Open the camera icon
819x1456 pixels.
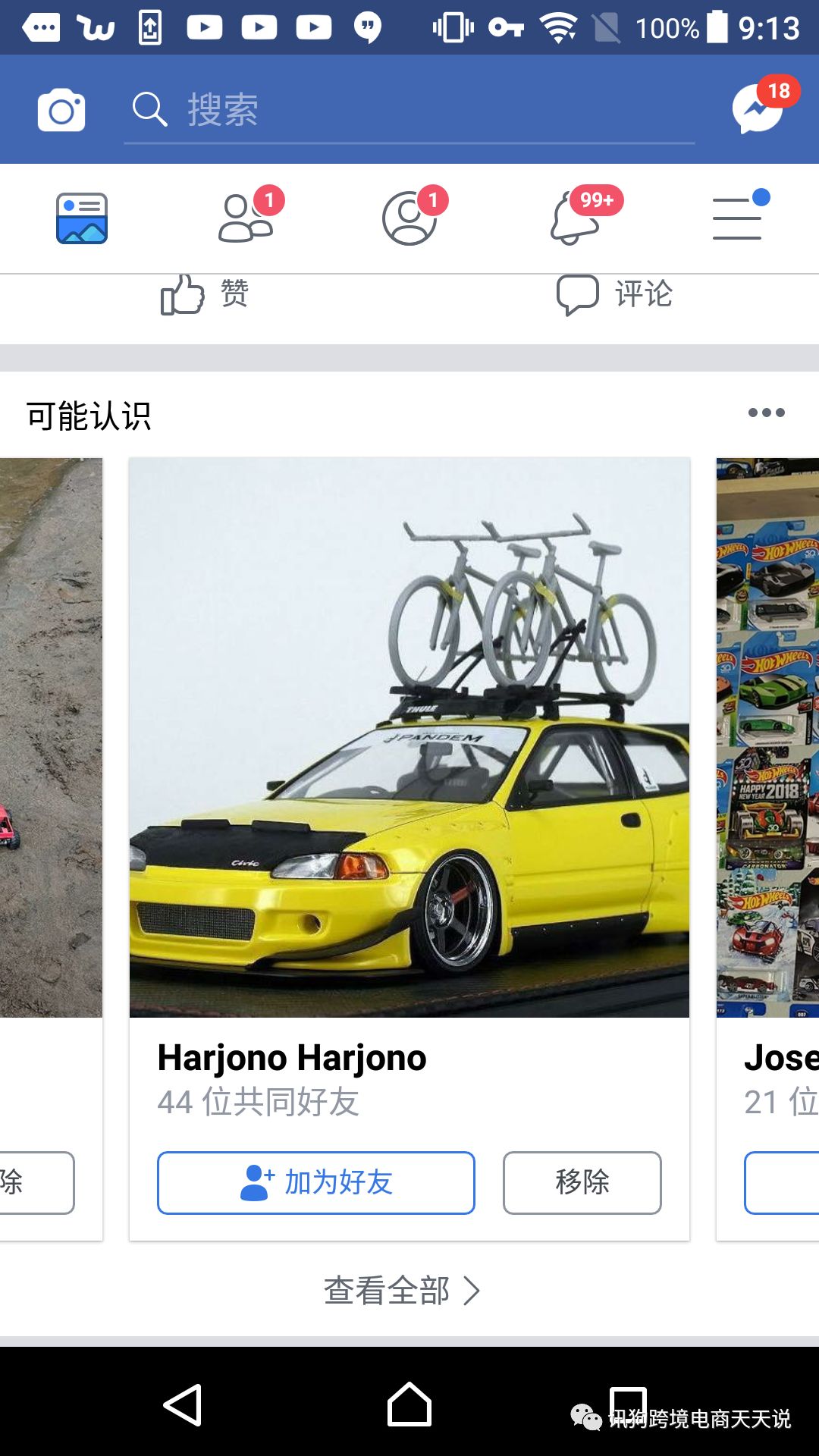[x=61, y=110]
